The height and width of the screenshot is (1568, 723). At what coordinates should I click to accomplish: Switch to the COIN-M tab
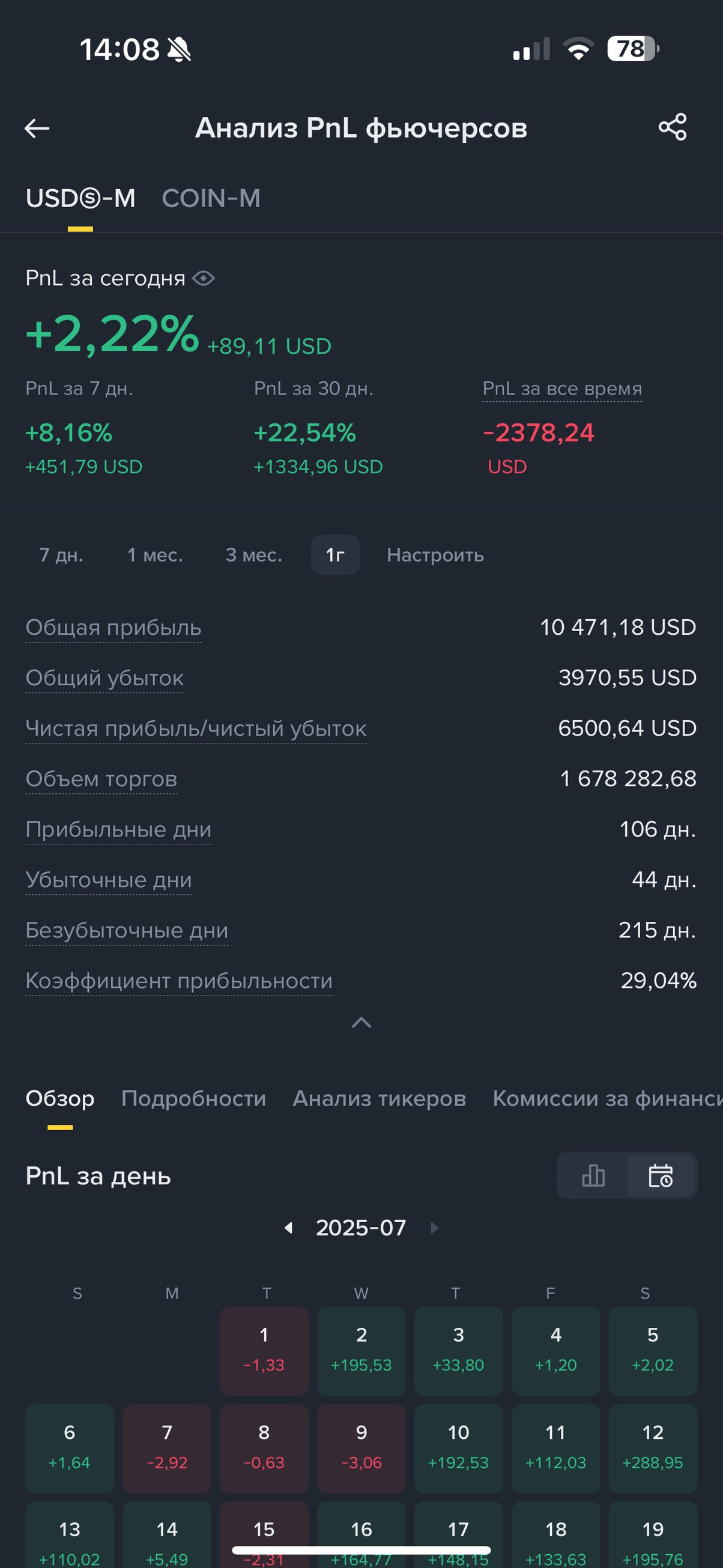tap(211, 198)
